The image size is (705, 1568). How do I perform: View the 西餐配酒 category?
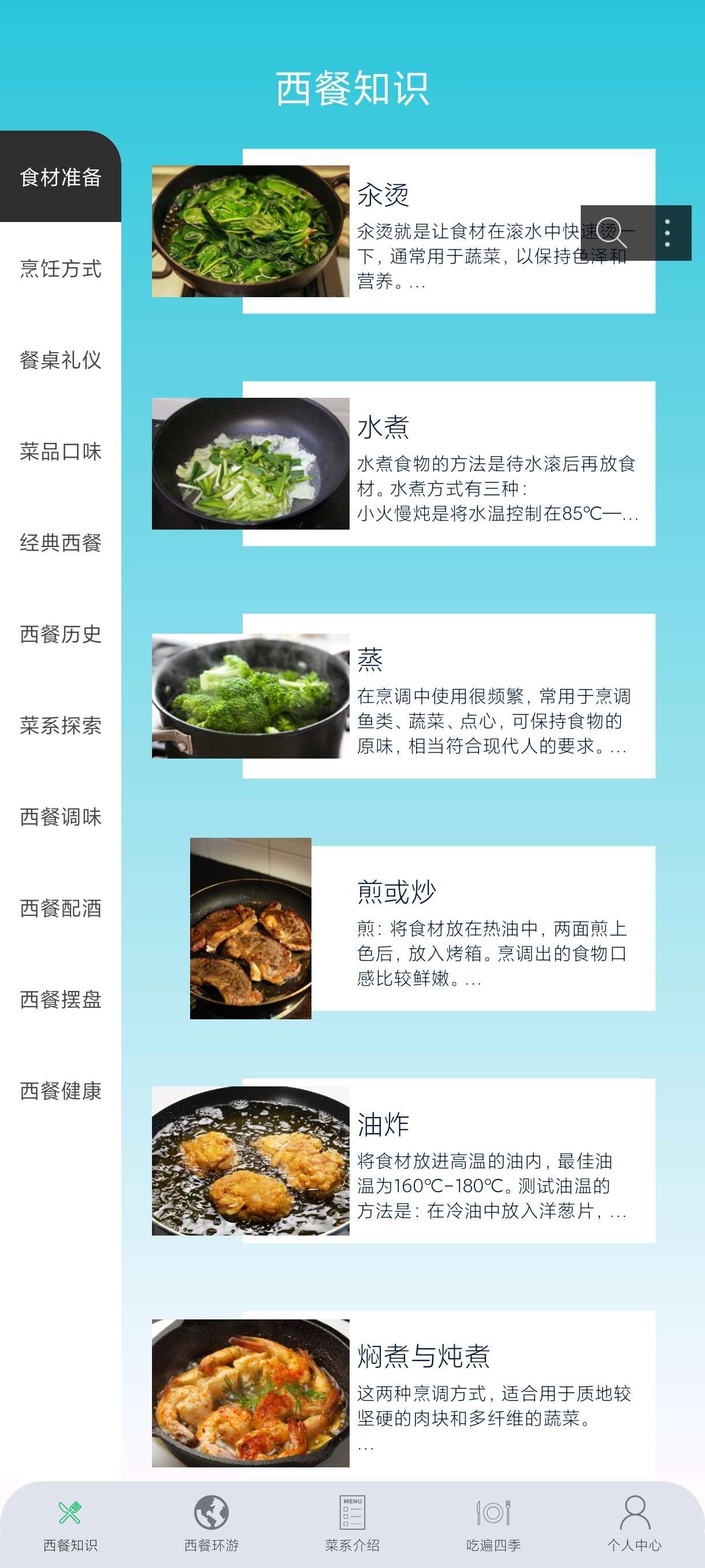point(60,908)
